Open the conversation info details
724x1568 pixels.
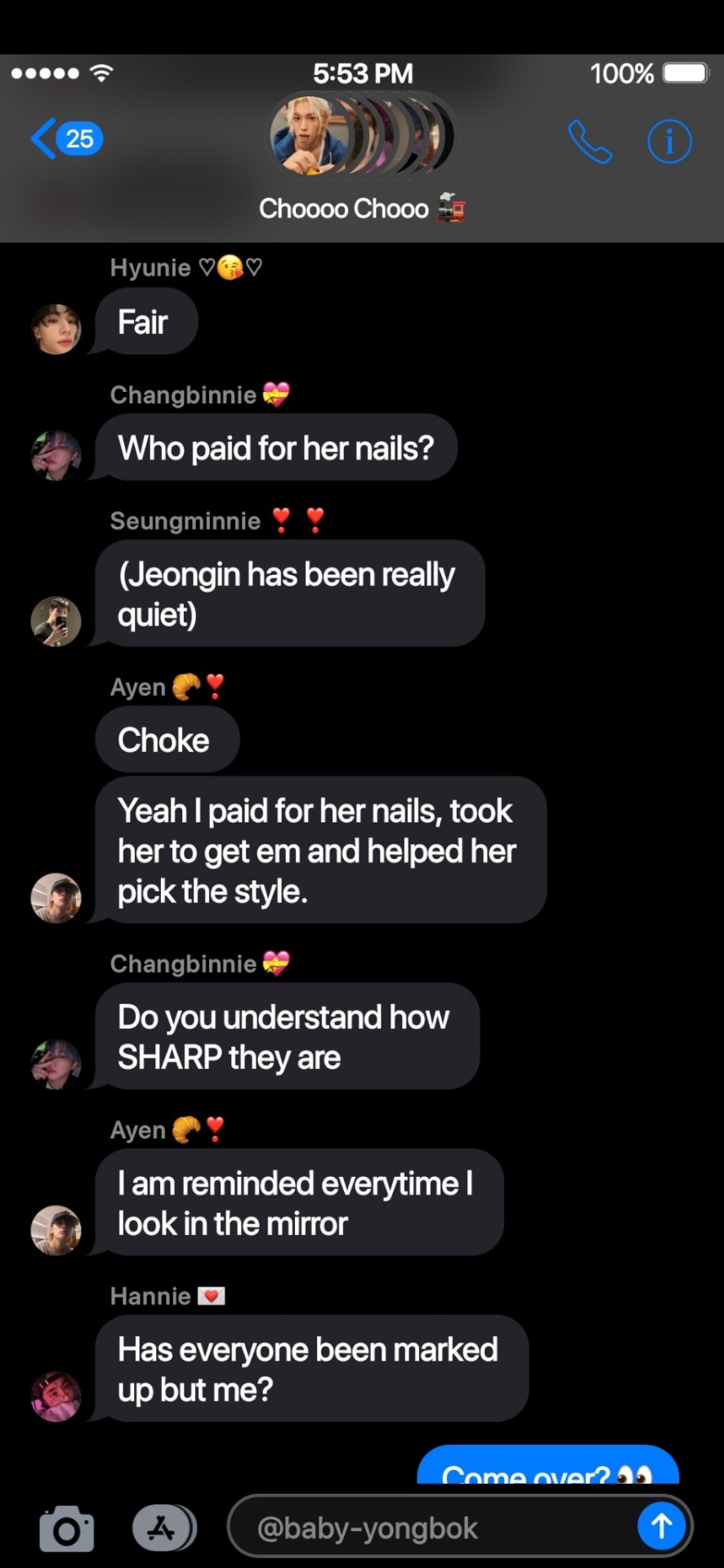(x=669, y=142)
